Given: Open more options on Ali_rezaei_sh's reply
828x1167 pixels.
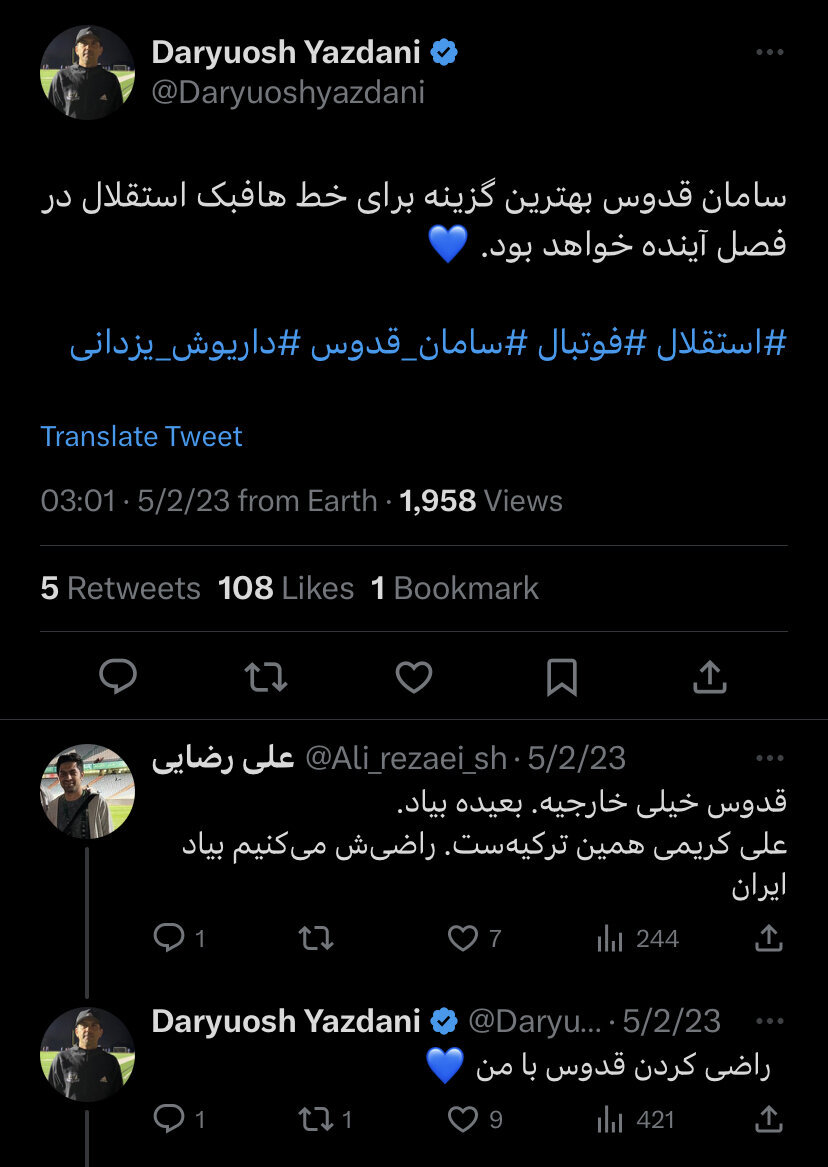Looking at the screenshot, I should pyautogui.click(x=770, y=760).
